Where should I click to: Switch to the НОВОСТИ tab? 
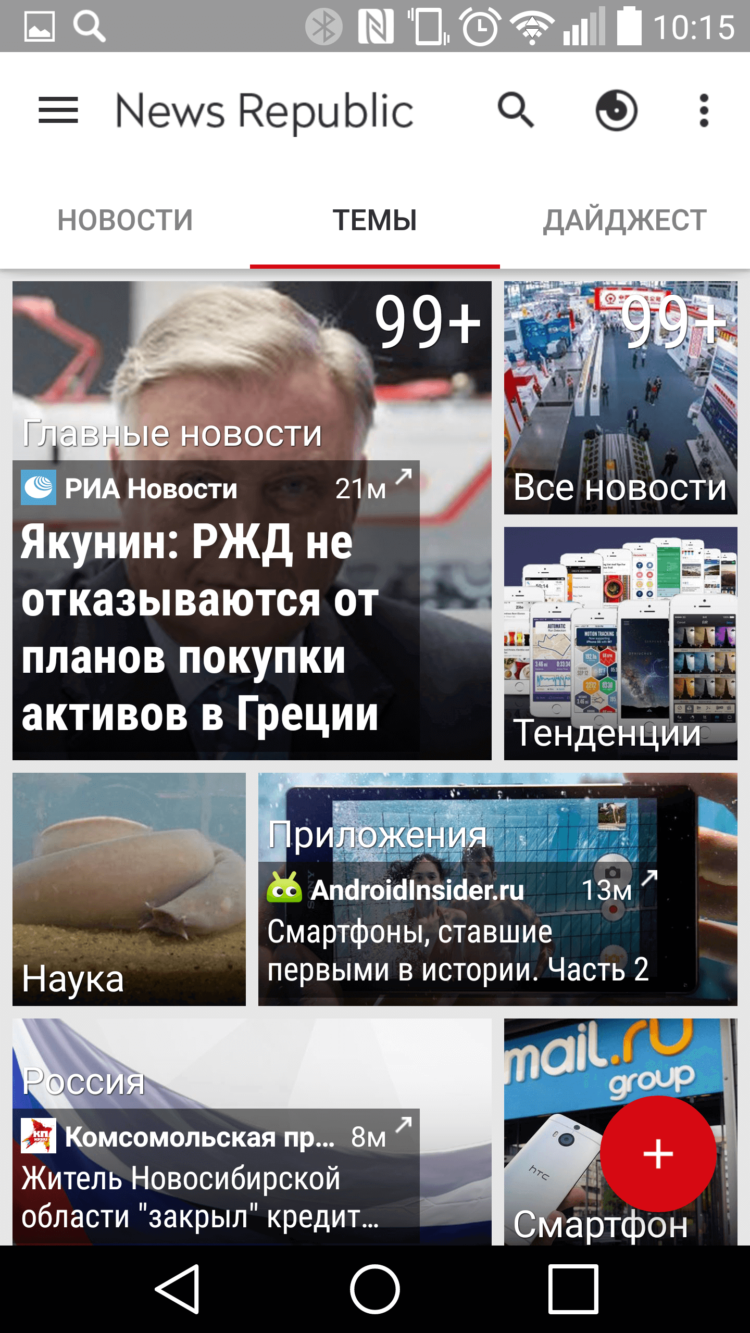click(x=124, y=219)
